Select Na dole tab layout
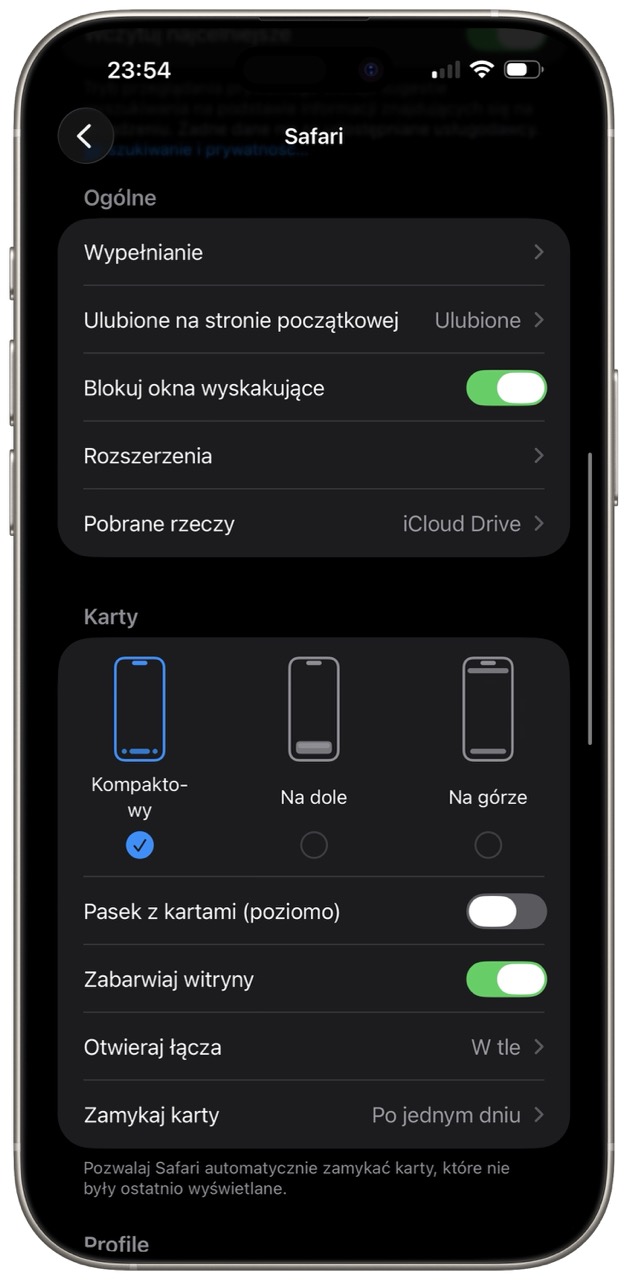Screen dimensions: 627x1280 coord(313,845)
